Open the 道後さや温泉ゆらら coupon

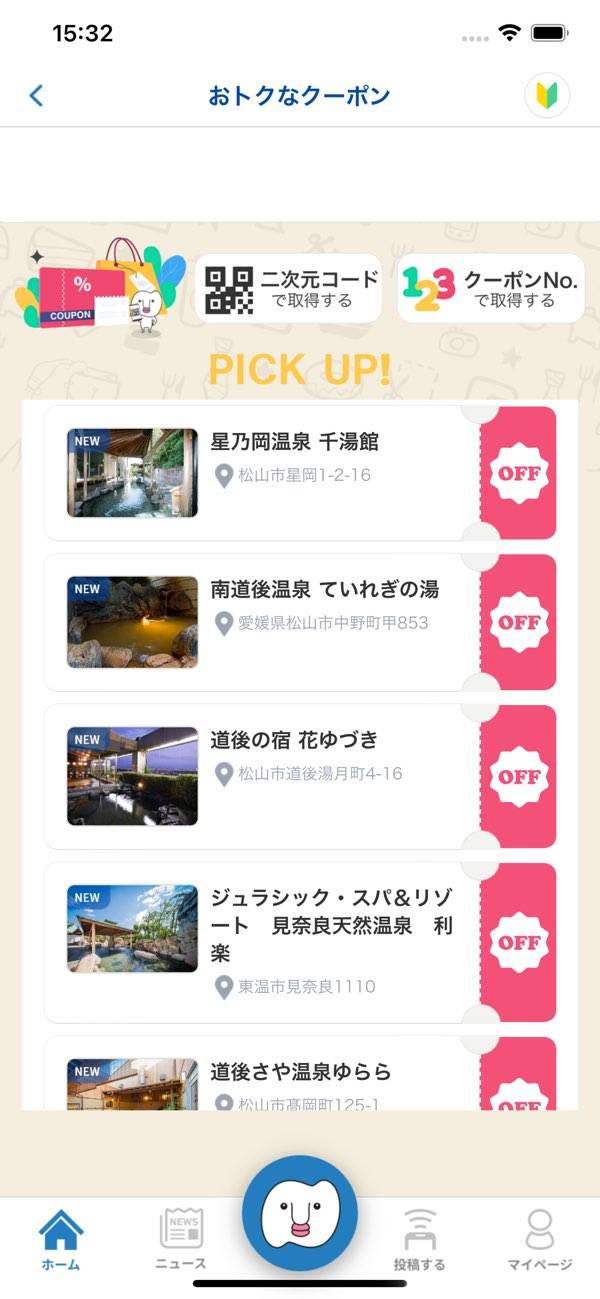point(300,1076)
